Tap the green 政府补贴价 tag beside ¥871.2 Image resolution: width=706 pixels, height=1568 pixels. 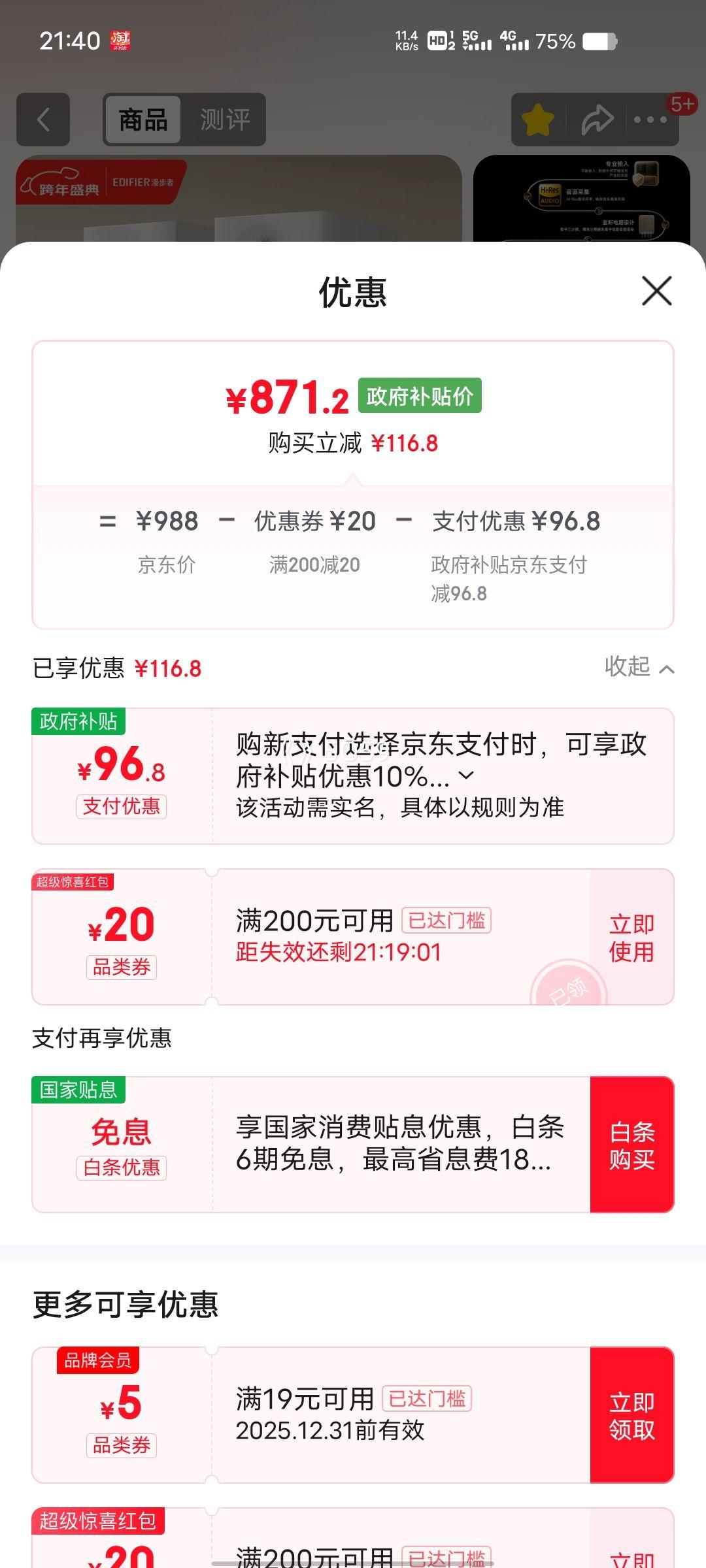coord(419,397)
